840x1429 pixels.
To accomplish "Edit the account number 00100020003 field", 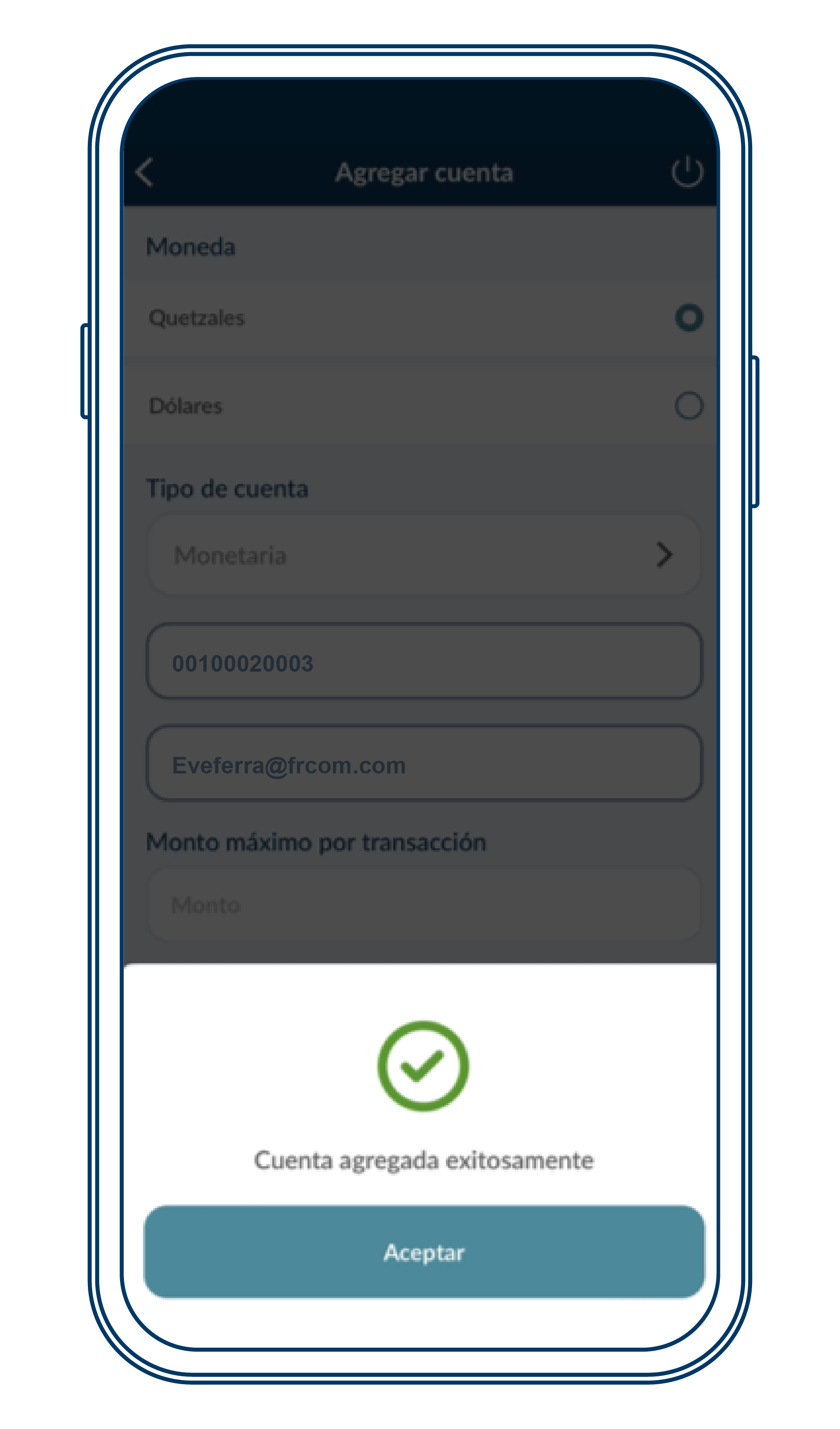I will tap(424, 662).
